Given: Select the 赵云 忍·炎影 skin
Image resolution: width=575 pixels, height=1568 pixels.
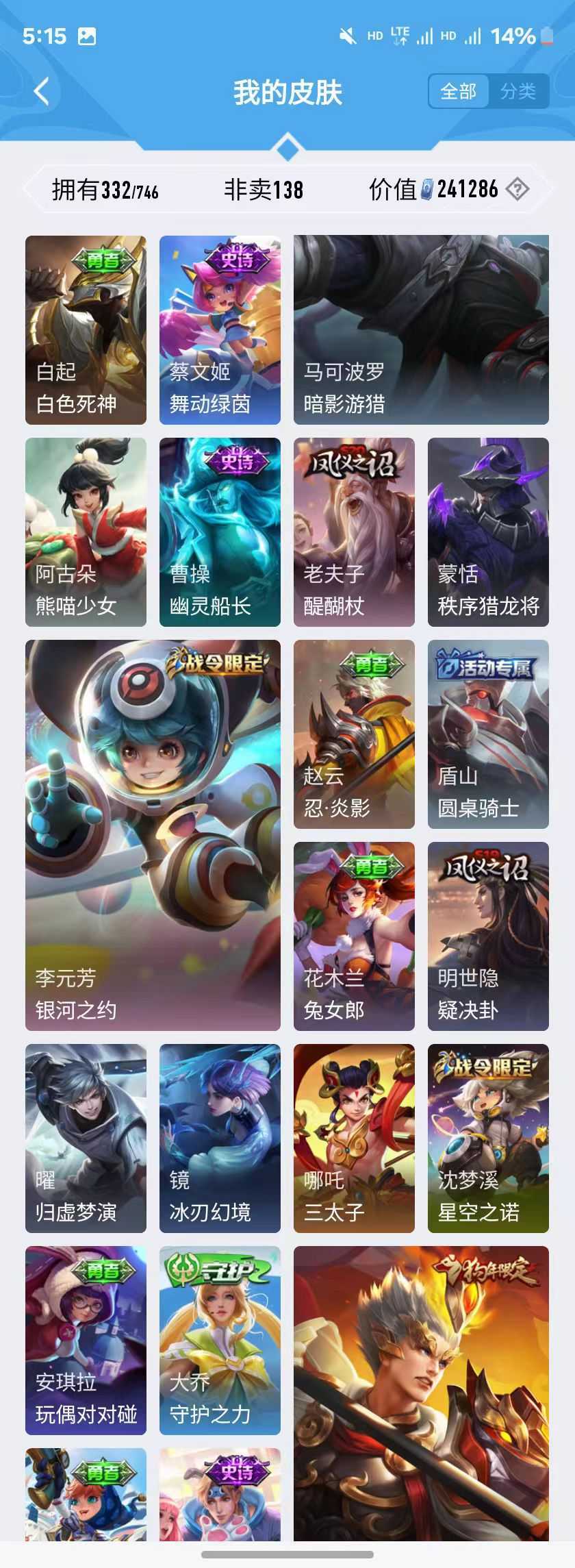Looking at the screenshot, I should [354, 734].
